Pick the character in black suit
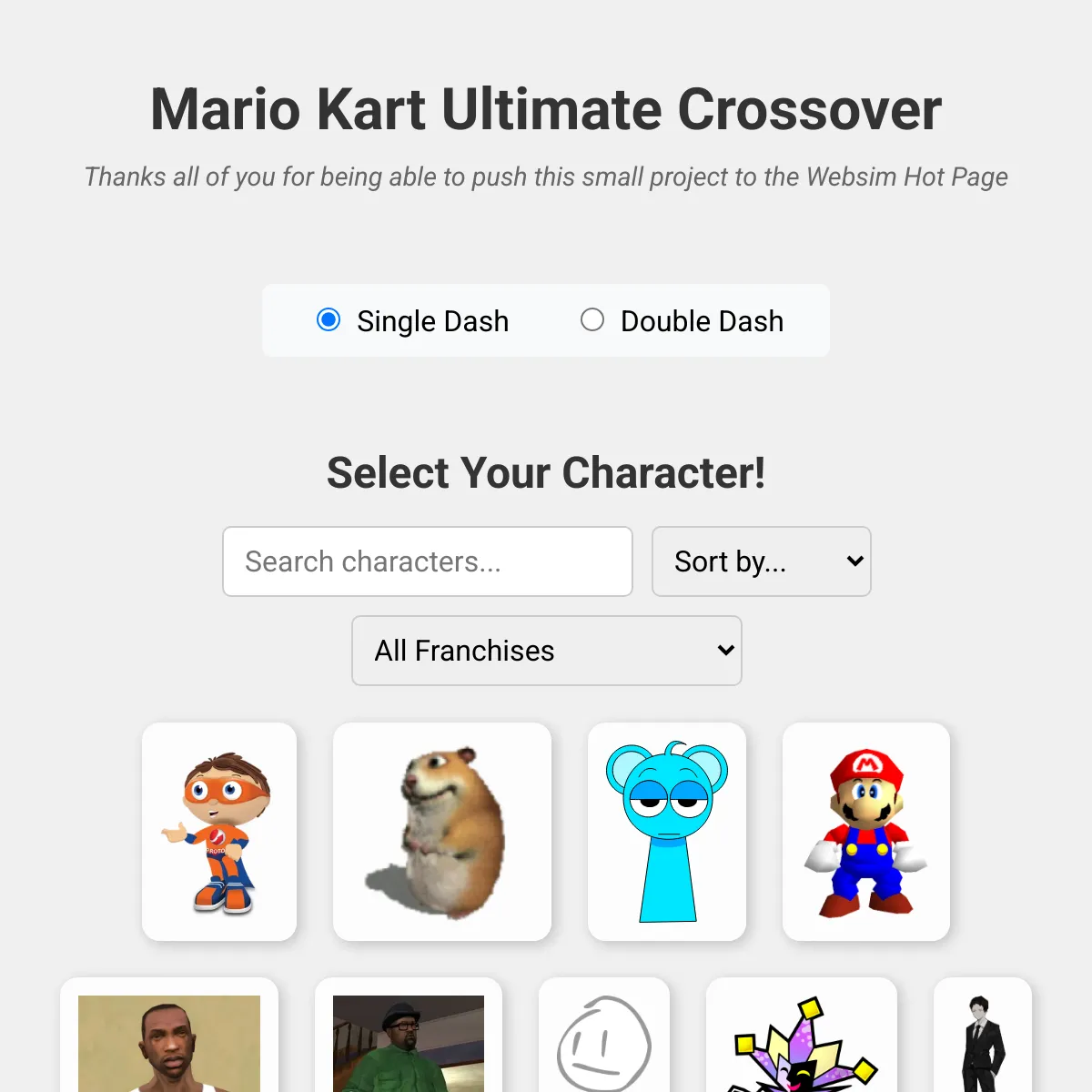This screenshot has width=1092, height=1092. [x=983, y=1039]
